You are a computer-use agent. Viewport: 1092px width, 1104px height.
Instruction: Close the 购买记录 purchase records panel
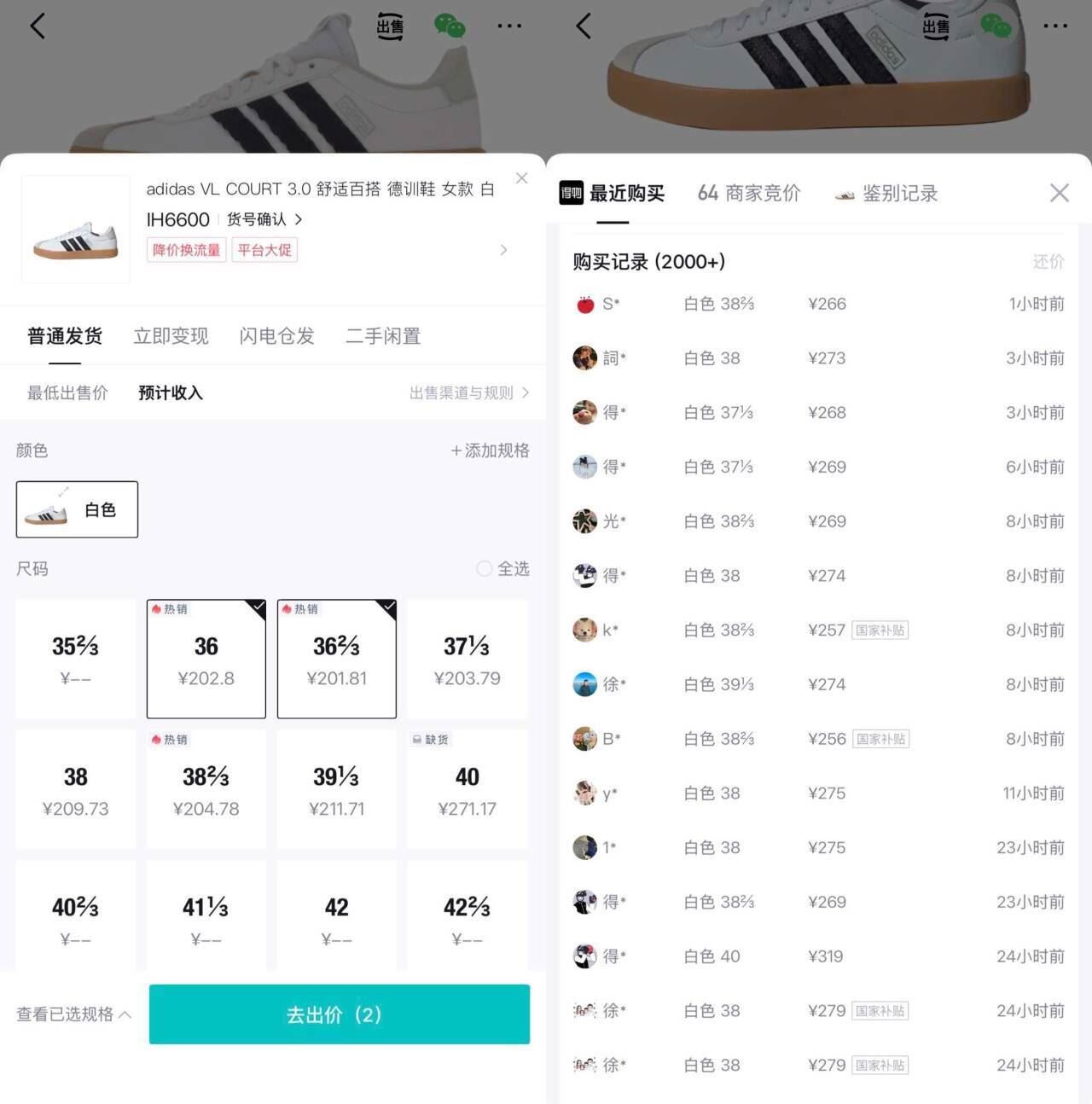point(1060,193)
